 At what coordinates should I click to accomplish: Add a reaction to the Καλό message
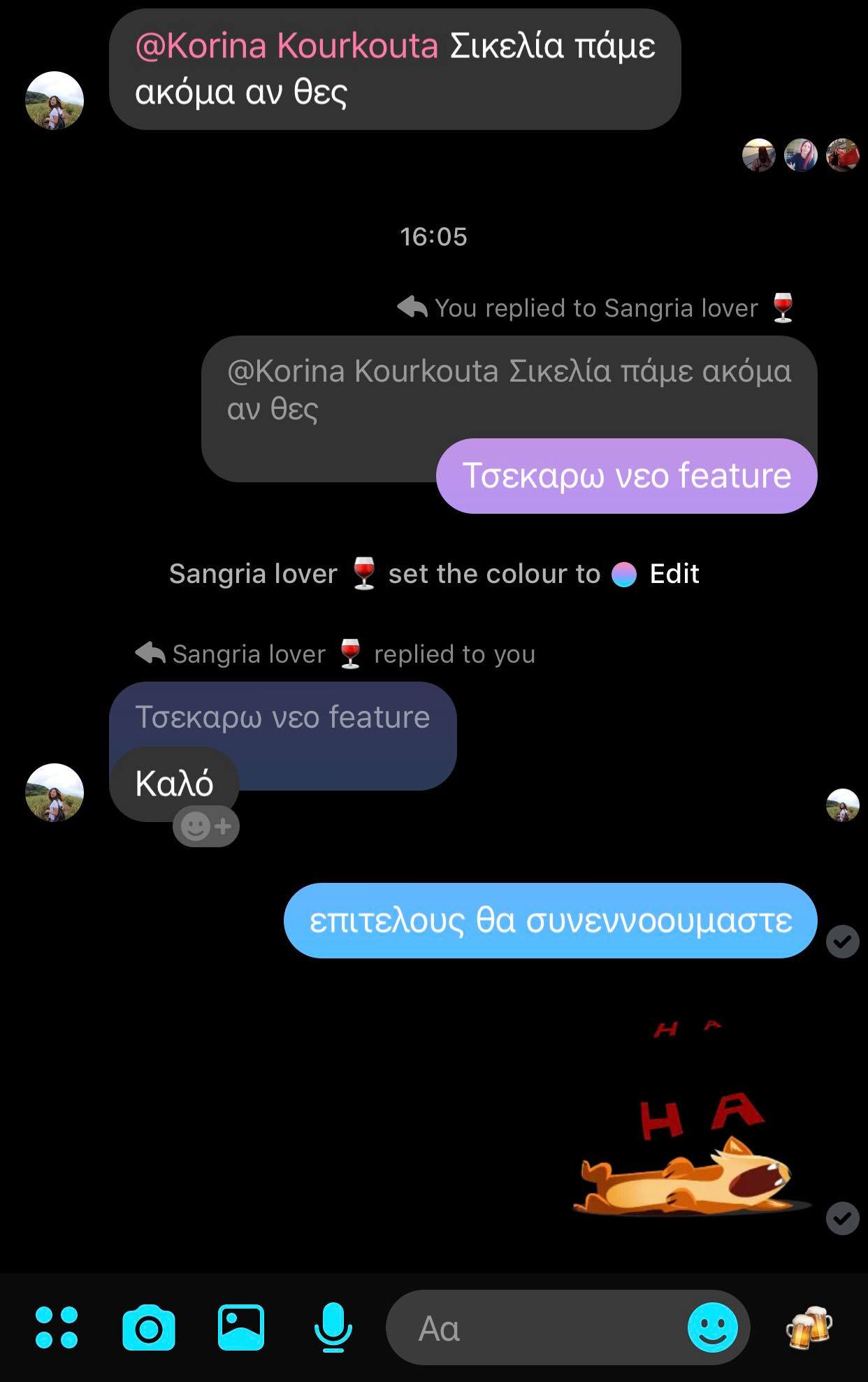click(206, 827)
